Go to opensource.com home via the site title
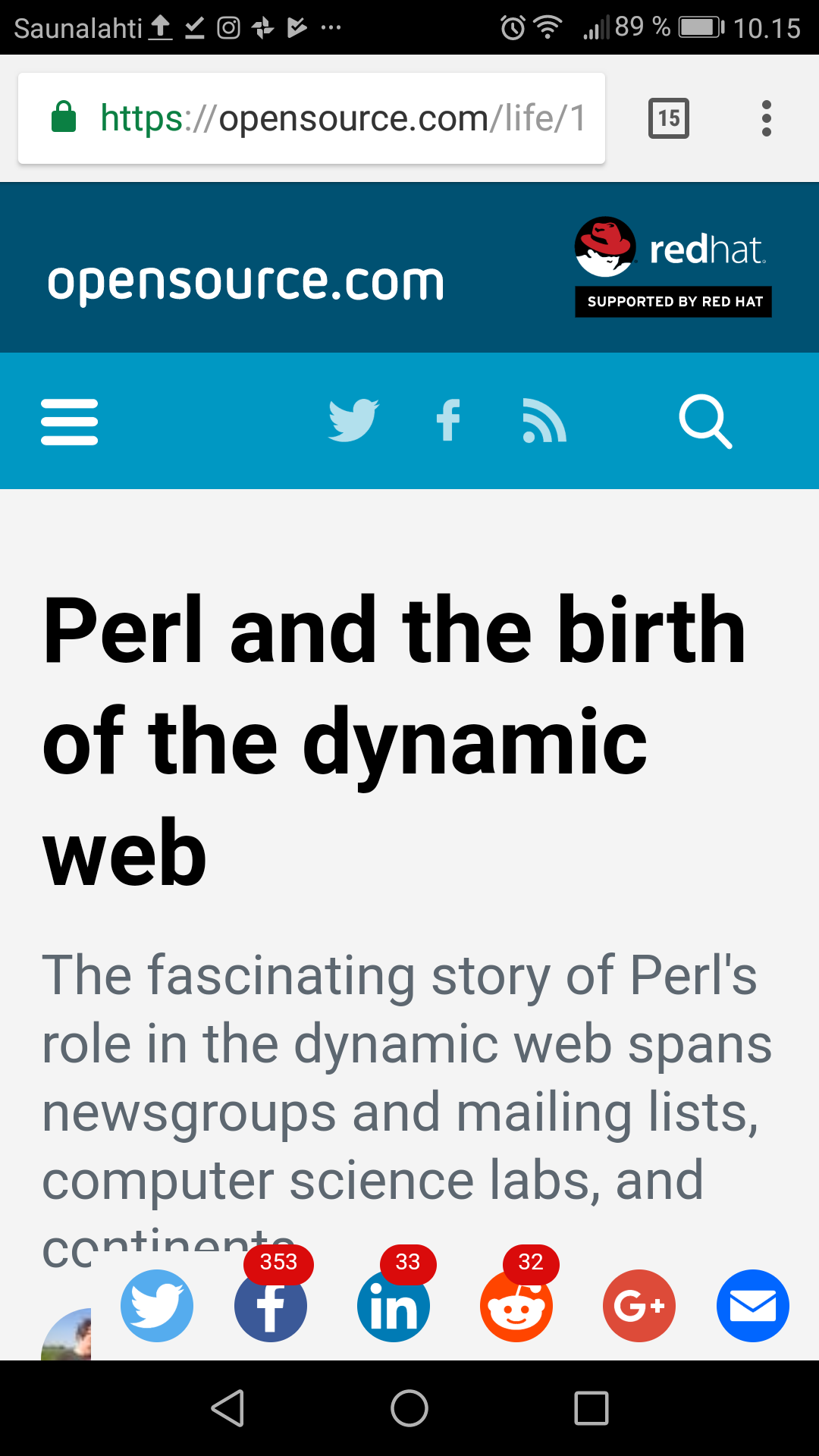This screenshot has width=819, height=1456. click(x=246, y=282)
